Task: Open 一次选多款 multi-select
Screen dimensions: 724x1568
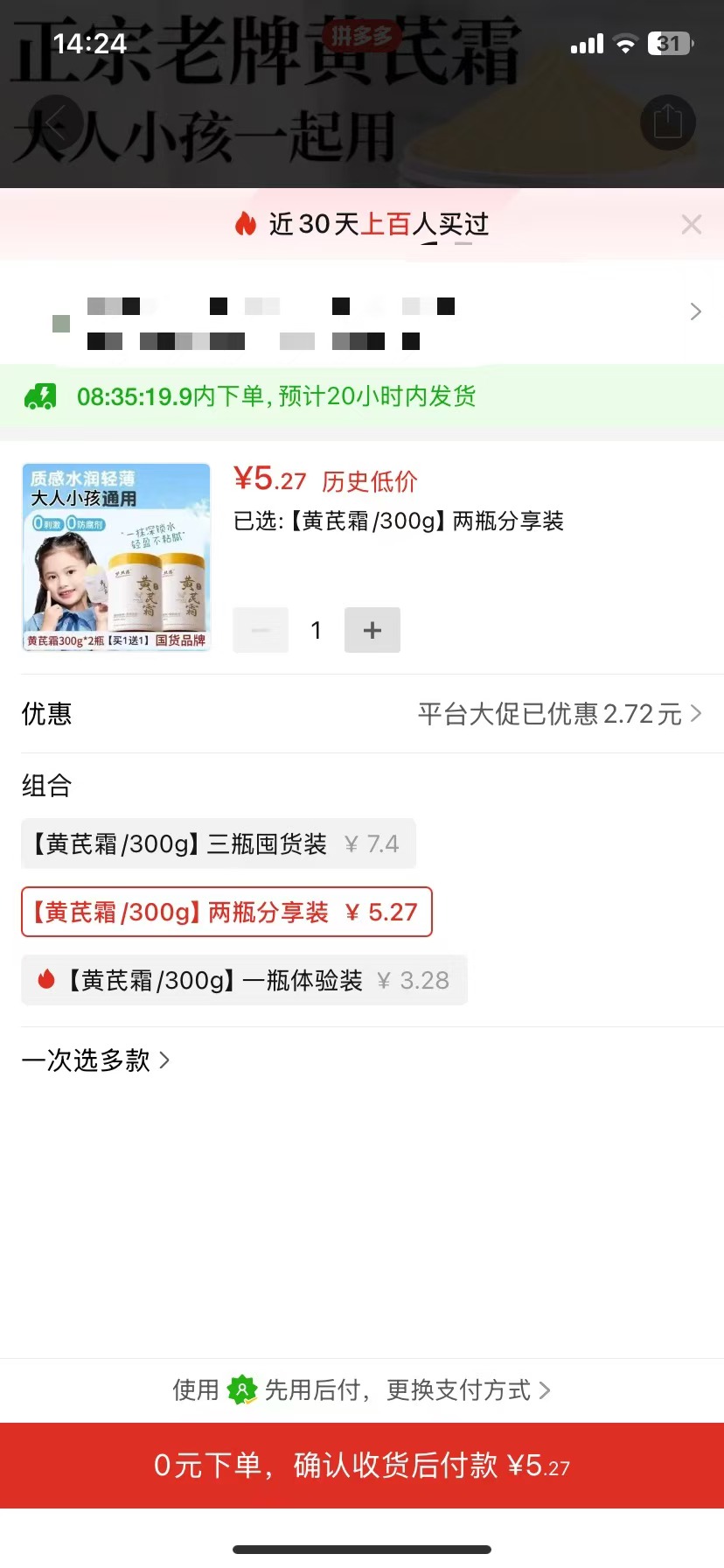Action: [x=96, y=1060]
